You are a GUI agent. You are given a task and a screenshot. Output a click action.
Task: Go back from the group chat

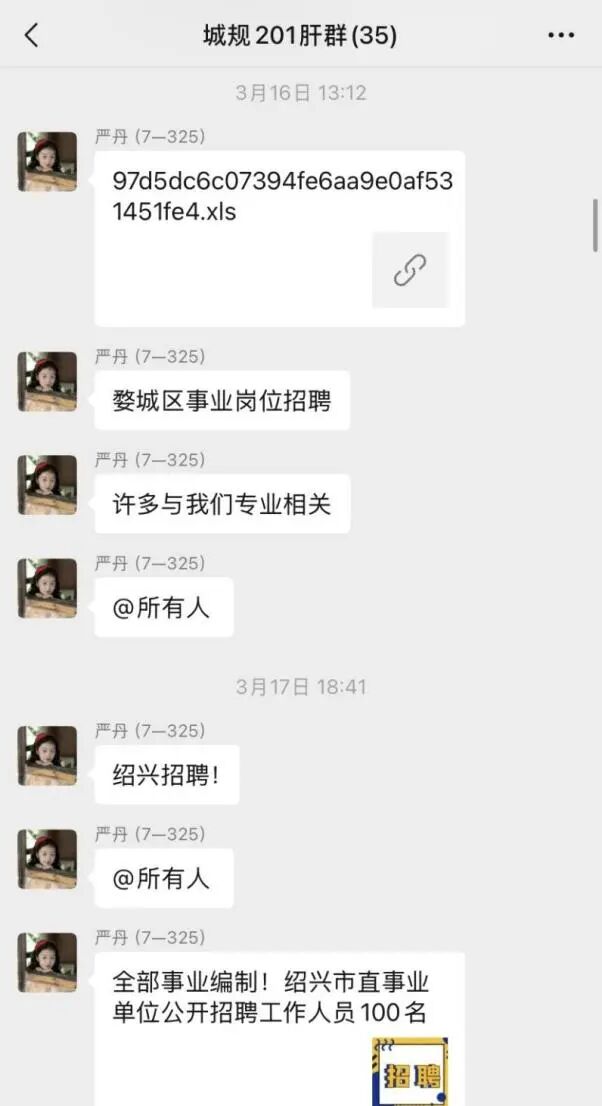[31, 36]
